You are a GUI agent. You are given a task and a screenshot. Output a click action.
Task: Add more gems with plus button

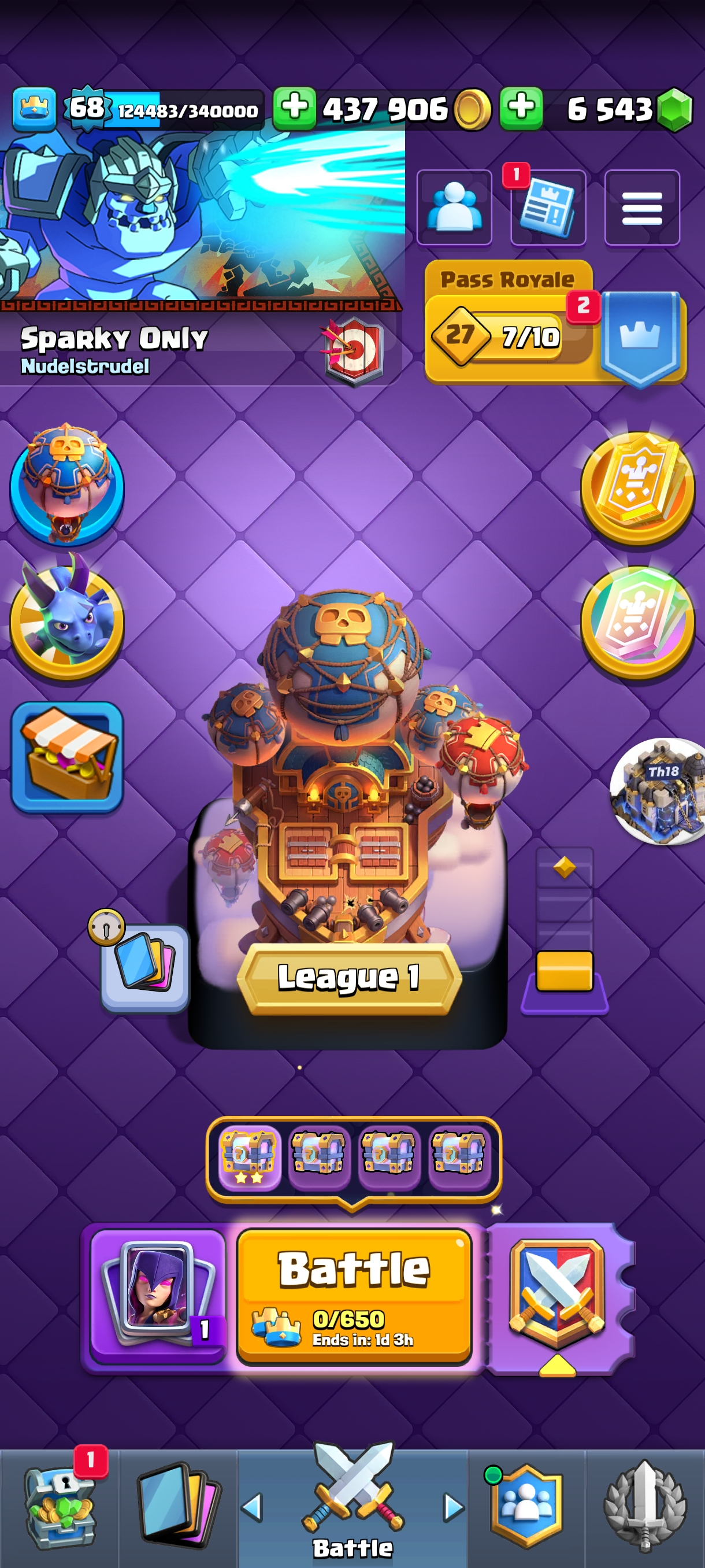click(521, 108)
